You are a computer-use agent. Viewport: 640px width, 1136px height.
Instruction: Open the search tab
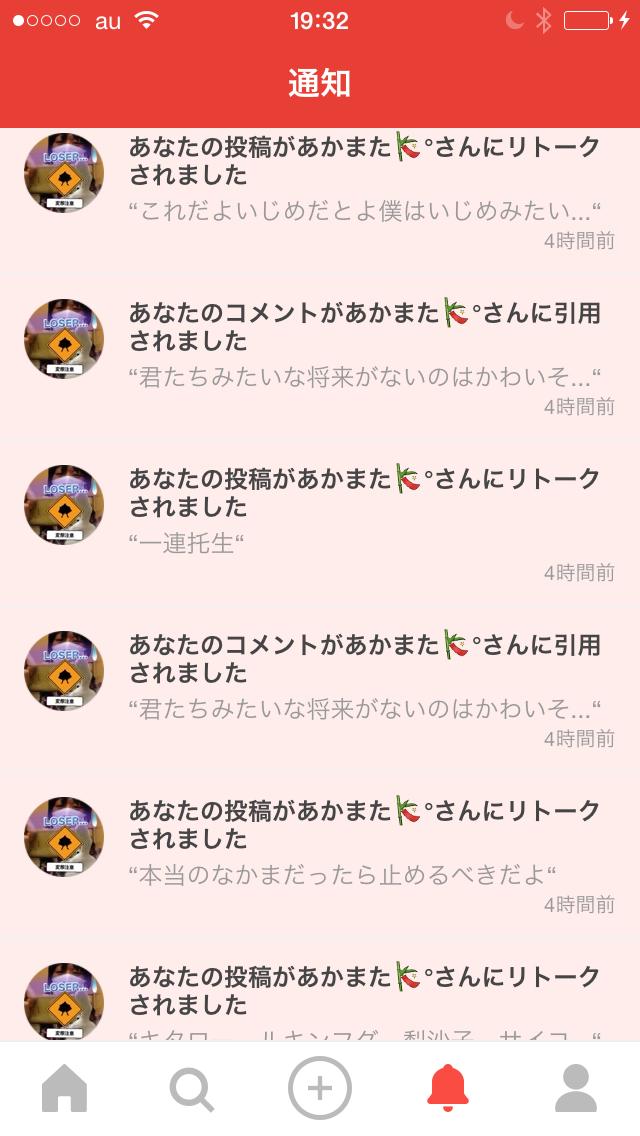point(191,1088)
